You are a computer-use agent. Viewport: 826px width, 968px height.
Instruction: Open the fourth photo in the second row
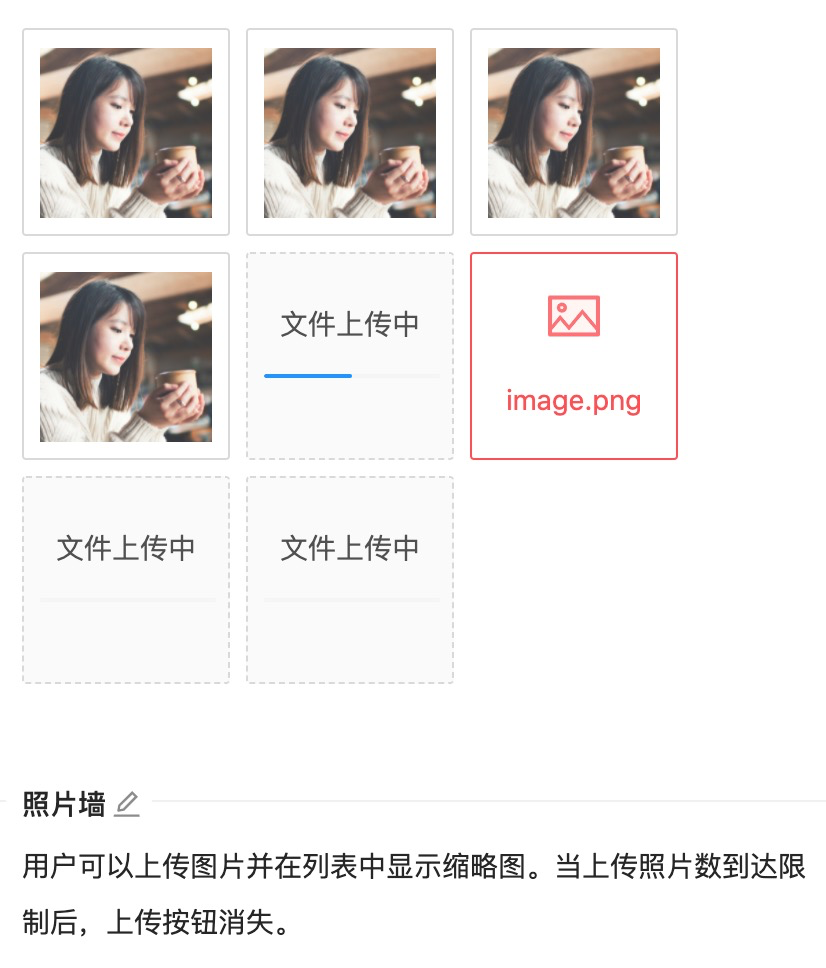126,355
